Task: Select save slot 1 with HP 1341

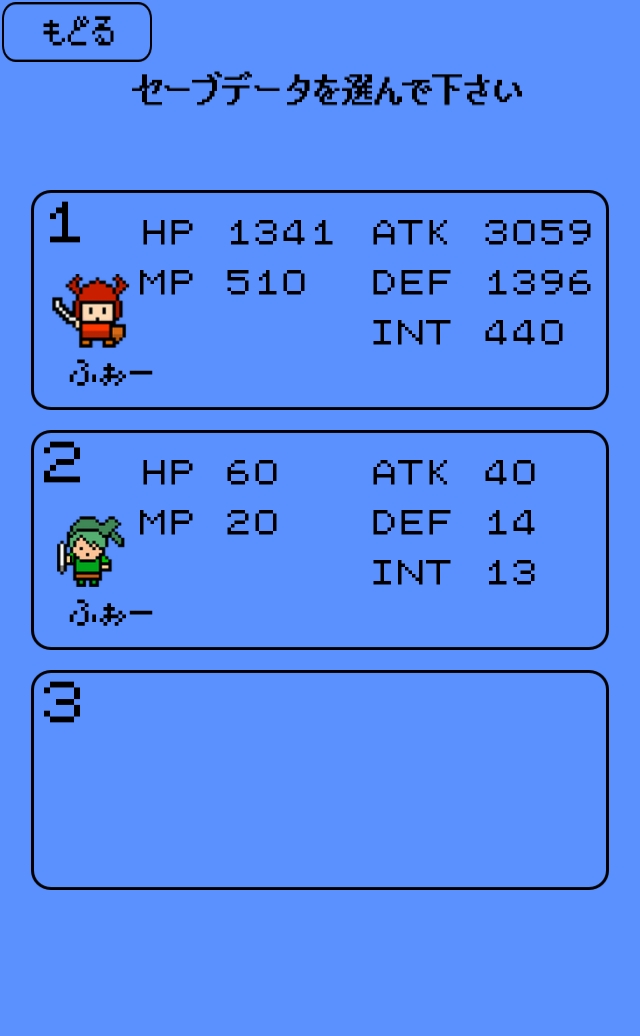Action: tap(320, 300)
